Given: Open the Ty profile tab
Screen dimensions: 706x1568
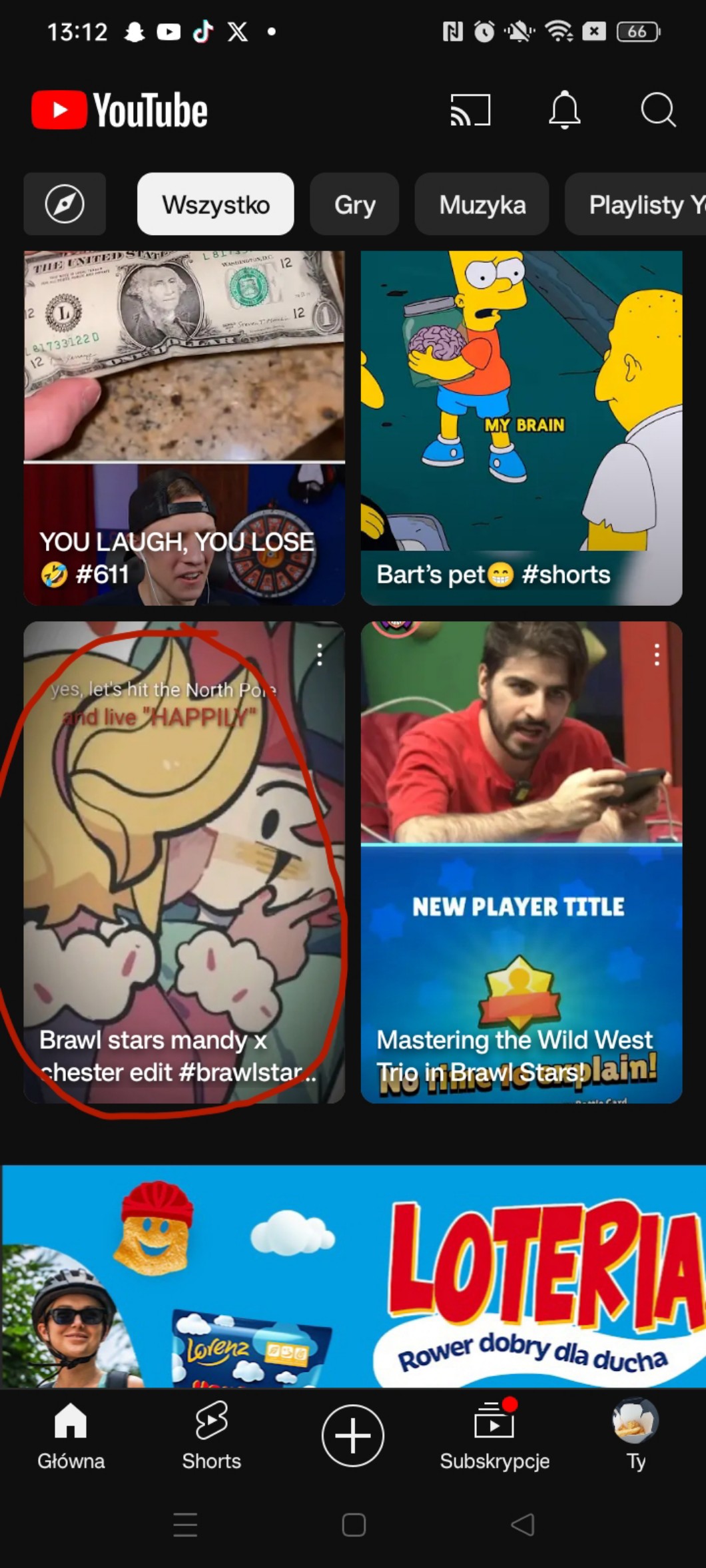Looking at the screenshot, I should [x=635, y=1436].
